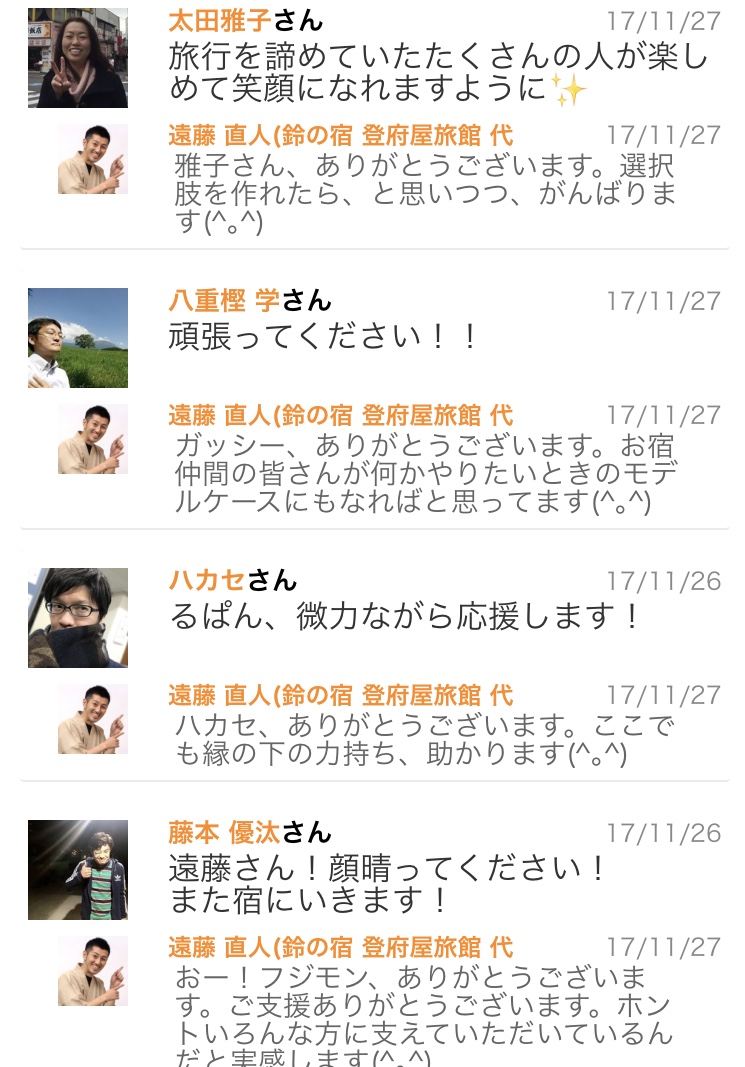Open ハカセ's profile link
Screen dimensions: 745x1067
pyautogui.click(x=206, y=580)
